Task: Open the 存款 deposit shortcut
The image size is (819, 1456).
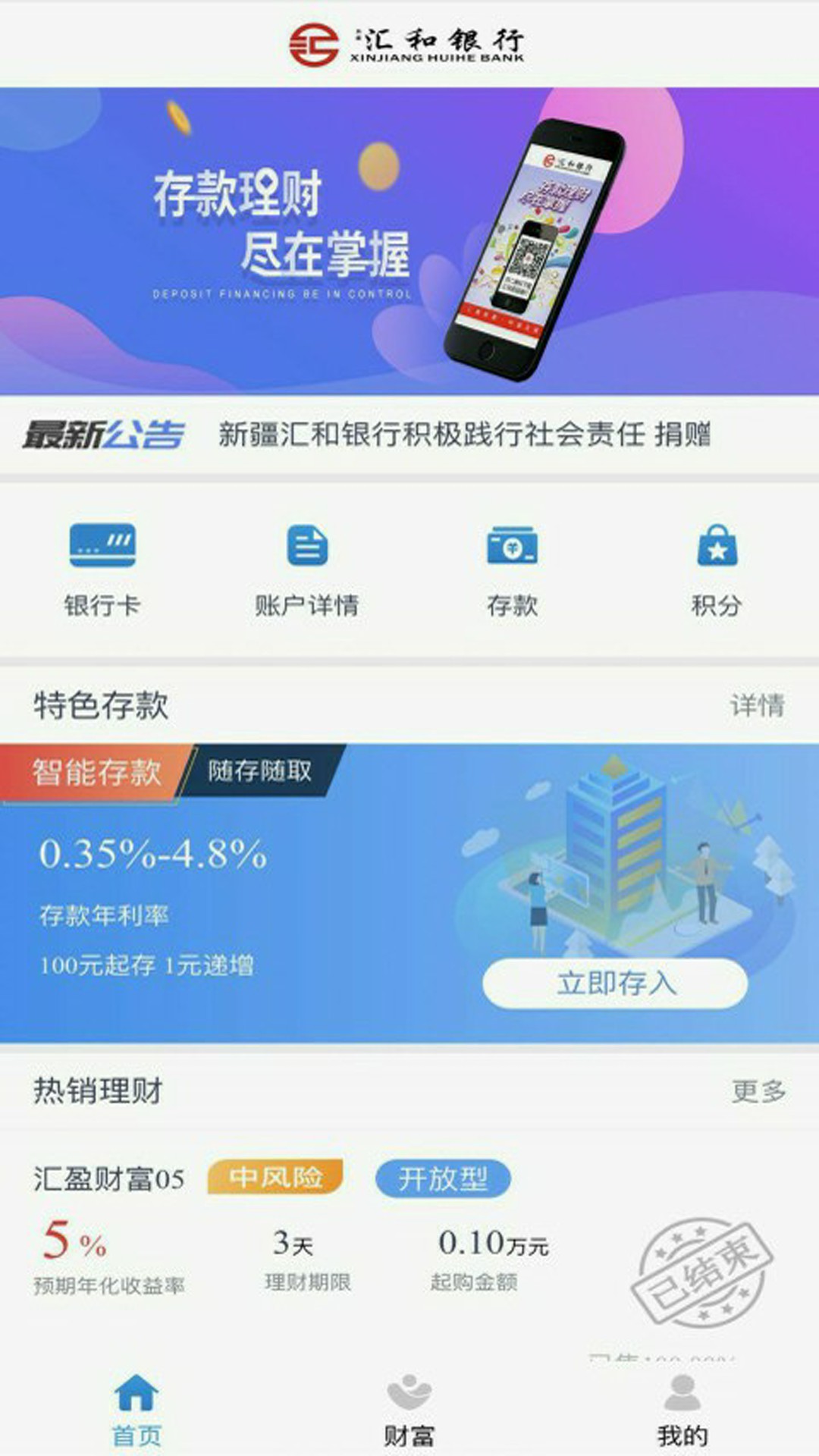Action: (x=512, y=570)
